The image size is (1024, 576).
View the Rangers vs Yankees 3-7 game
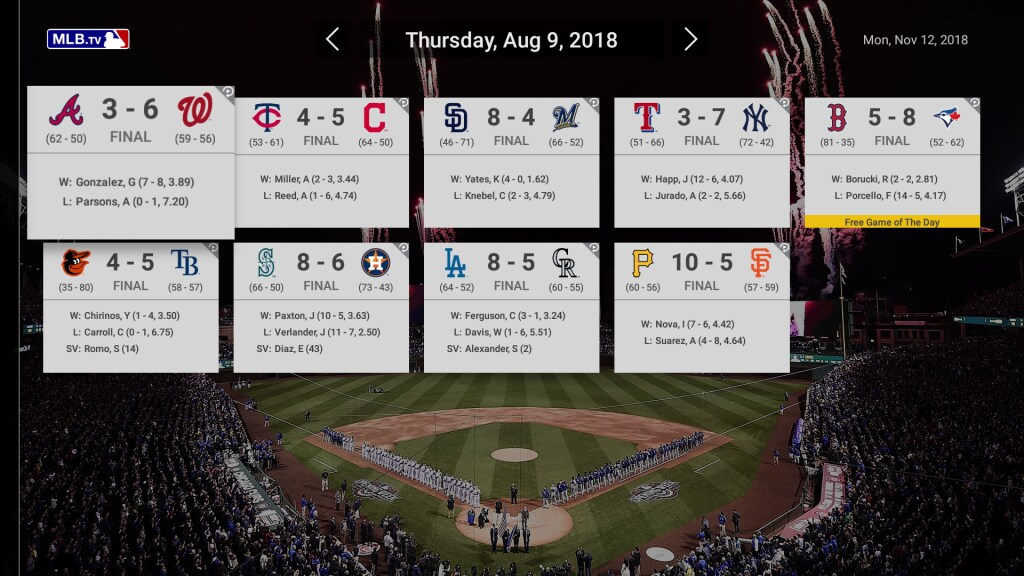pyautogui.click(x=701, y=162)
